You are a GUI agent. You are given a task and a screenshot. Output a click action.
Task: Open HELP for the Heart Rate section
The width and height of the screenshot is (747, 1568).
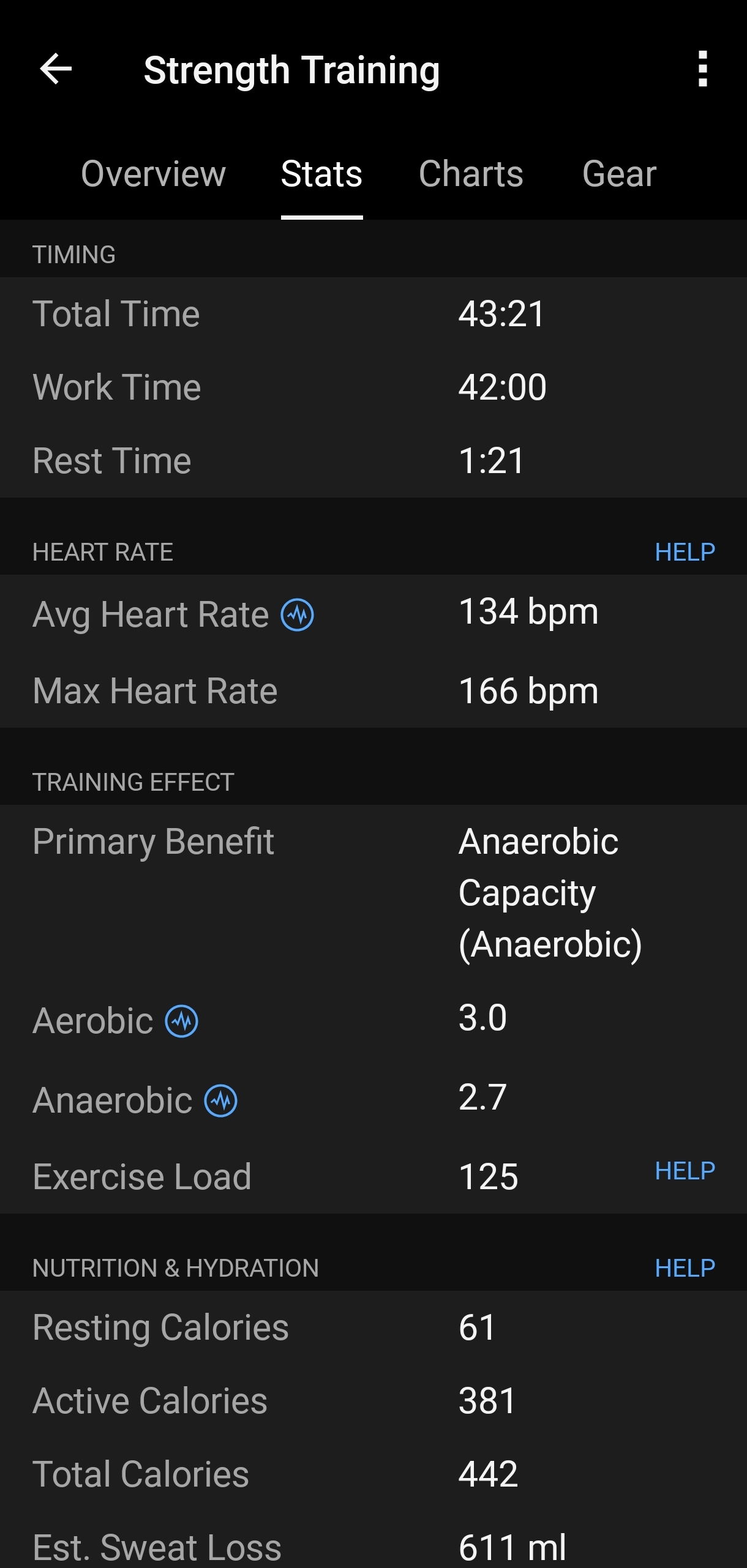(x=685, y=552)
